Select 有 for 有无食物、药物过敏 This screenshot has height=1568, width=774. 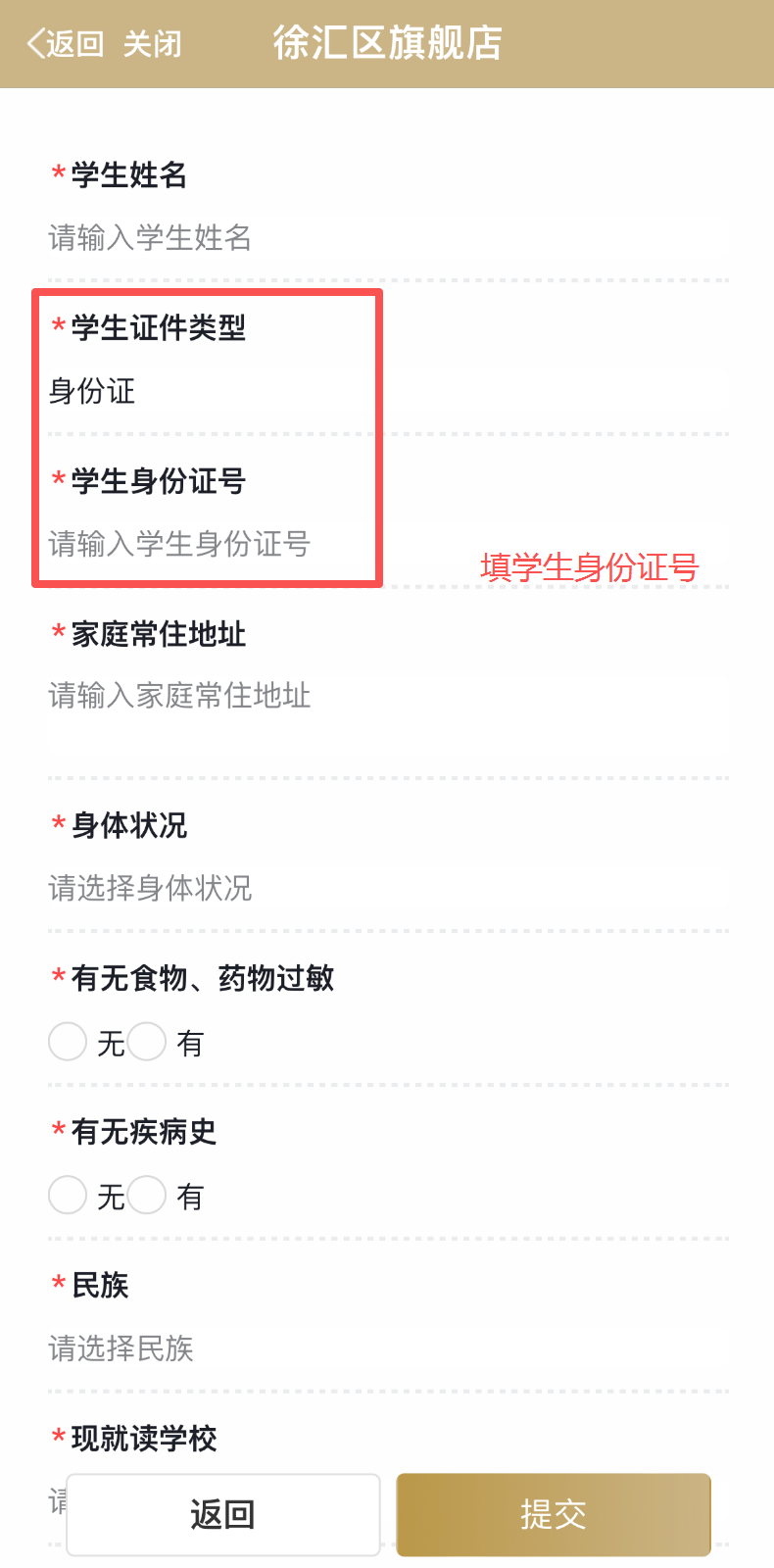point(147,1042)
